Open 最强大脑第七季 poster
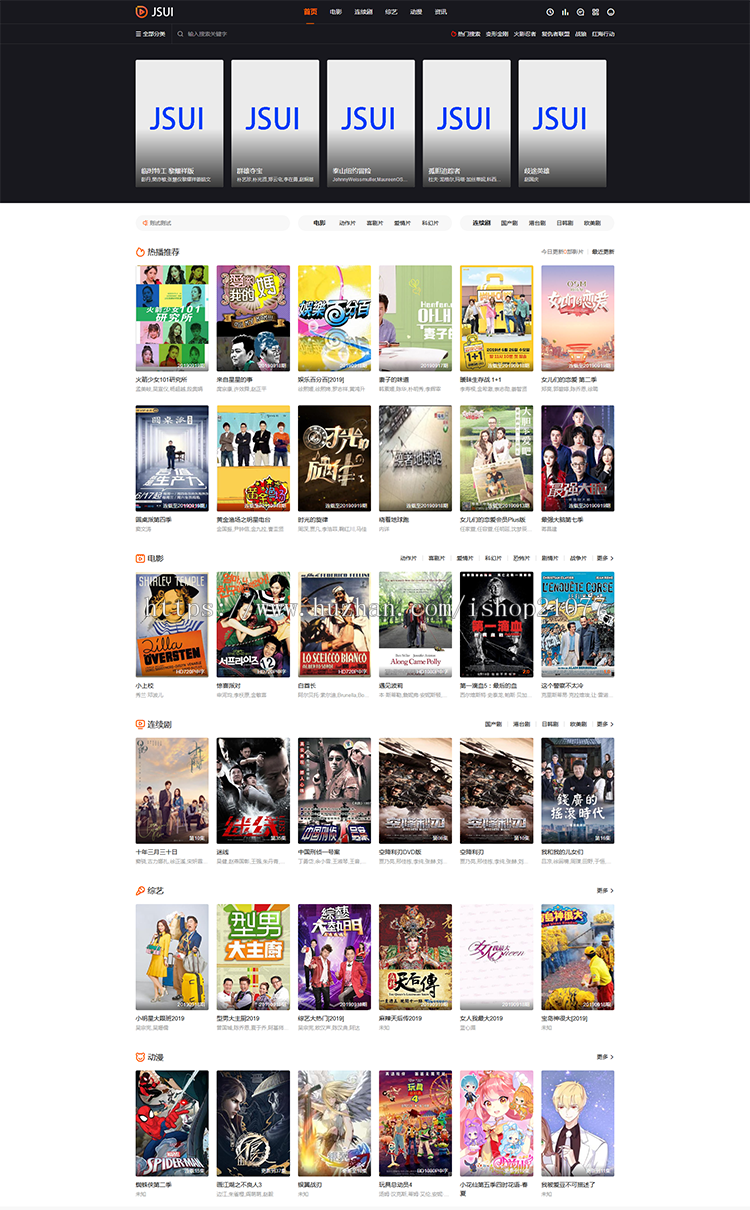 click(577, 458)
